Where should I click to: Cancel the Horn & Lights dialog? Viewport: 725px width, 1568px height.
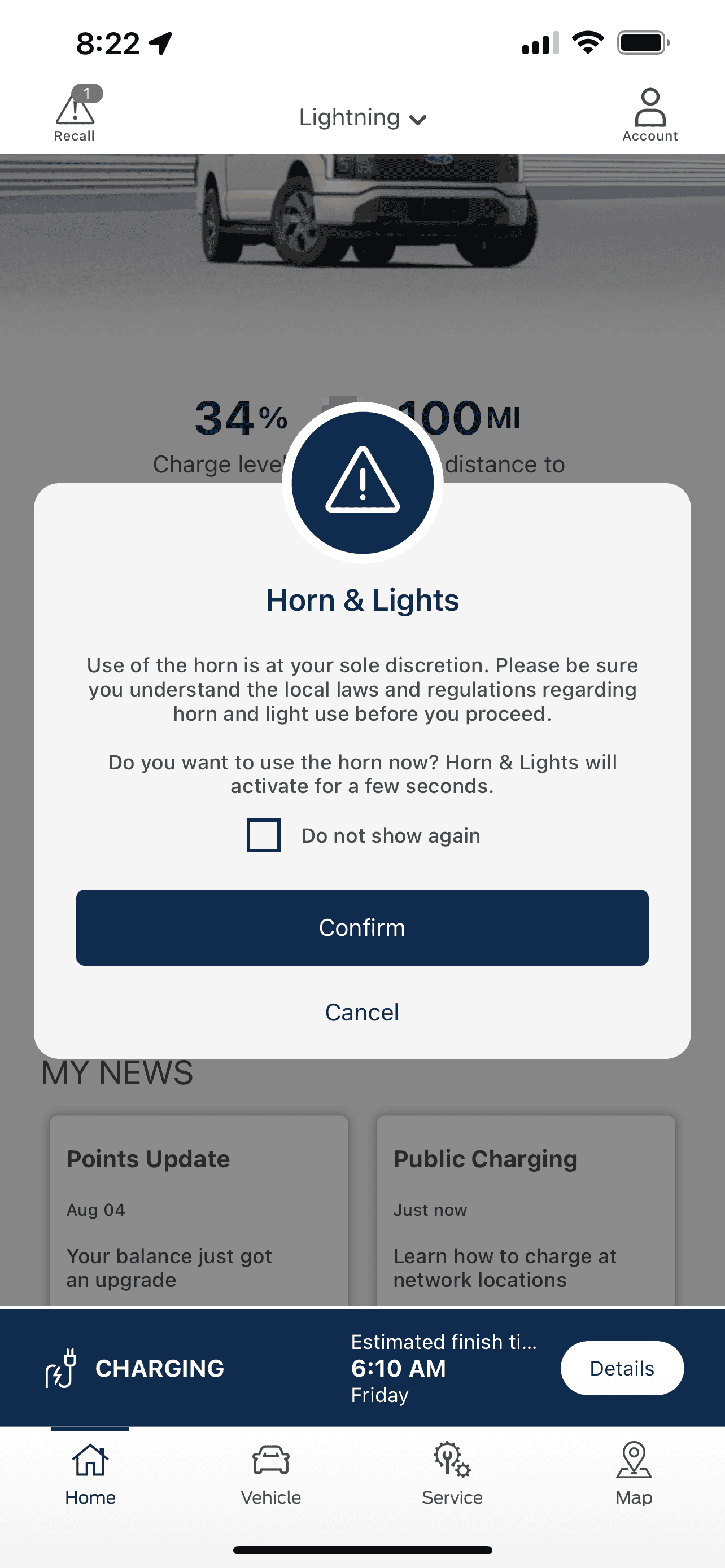click(x=362, y=1012)
